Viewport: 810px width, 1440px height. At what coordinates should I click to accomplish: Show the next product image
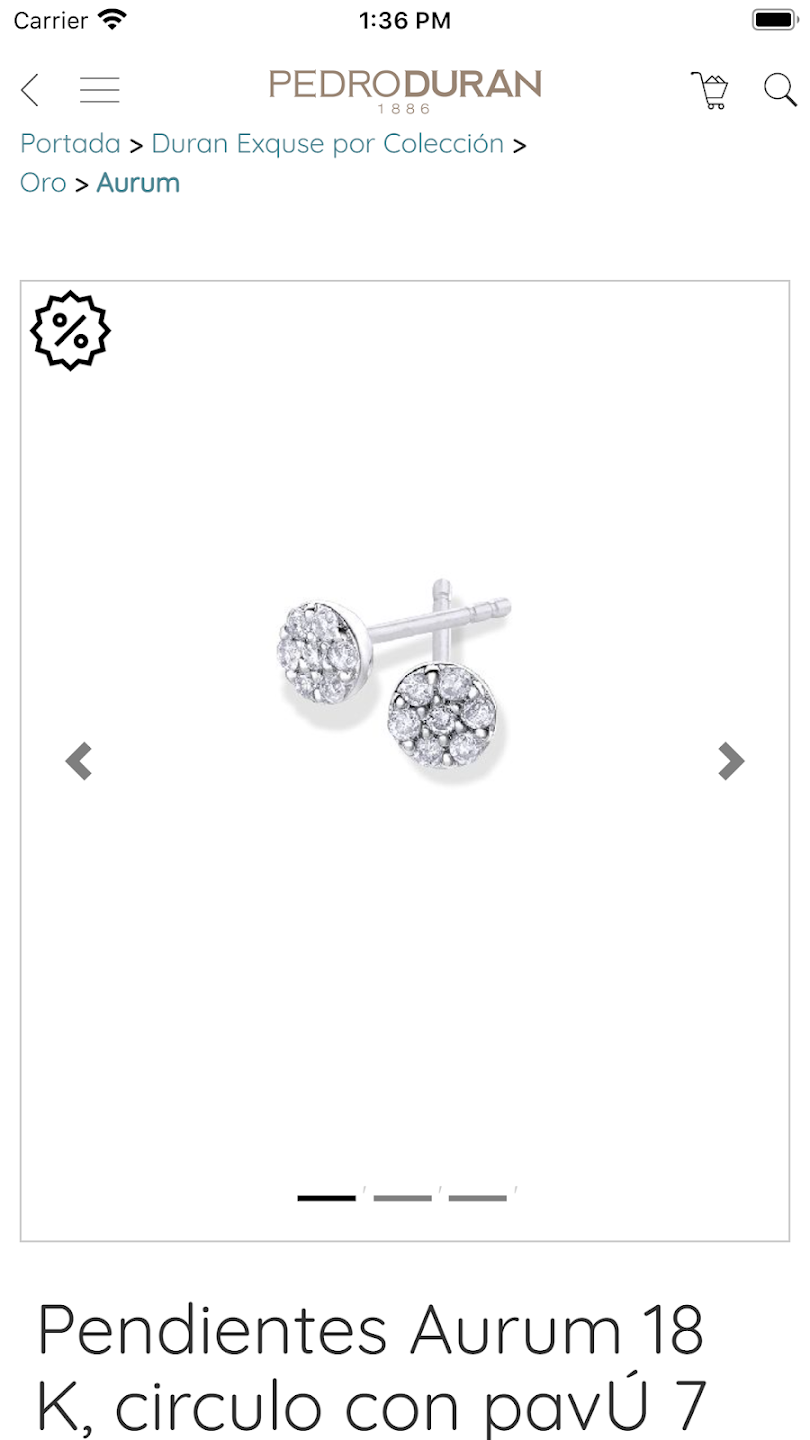coord(731,761)
